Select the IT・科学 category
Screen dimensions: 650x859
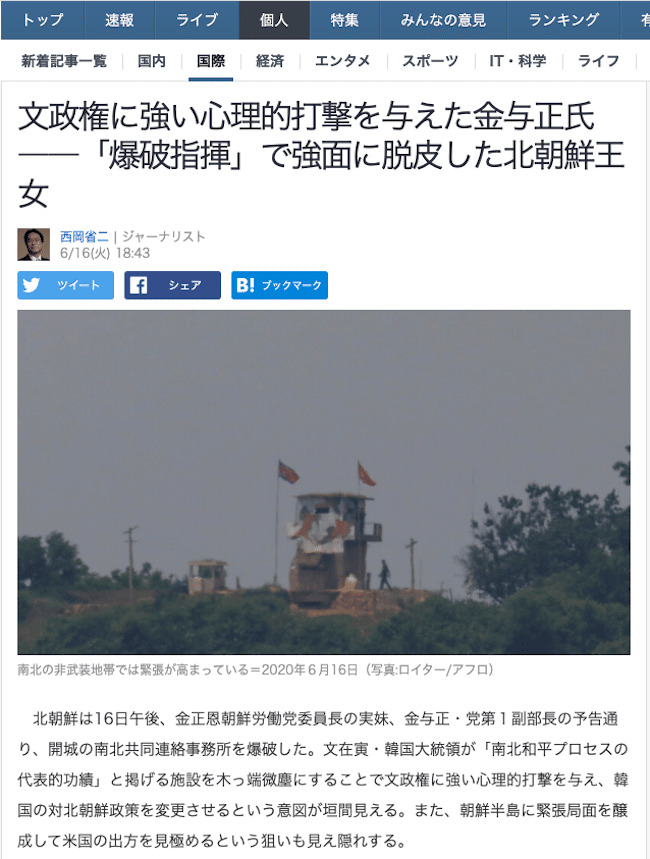(x=517, y=61)
